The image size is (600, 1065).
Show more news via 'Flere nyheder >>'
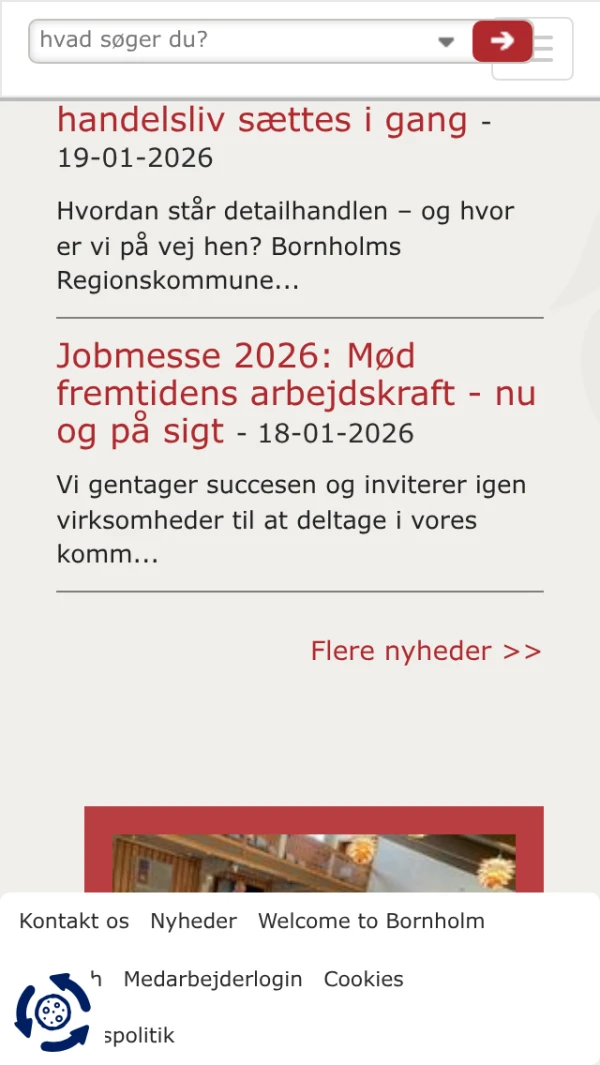click(x=426, y=651)
